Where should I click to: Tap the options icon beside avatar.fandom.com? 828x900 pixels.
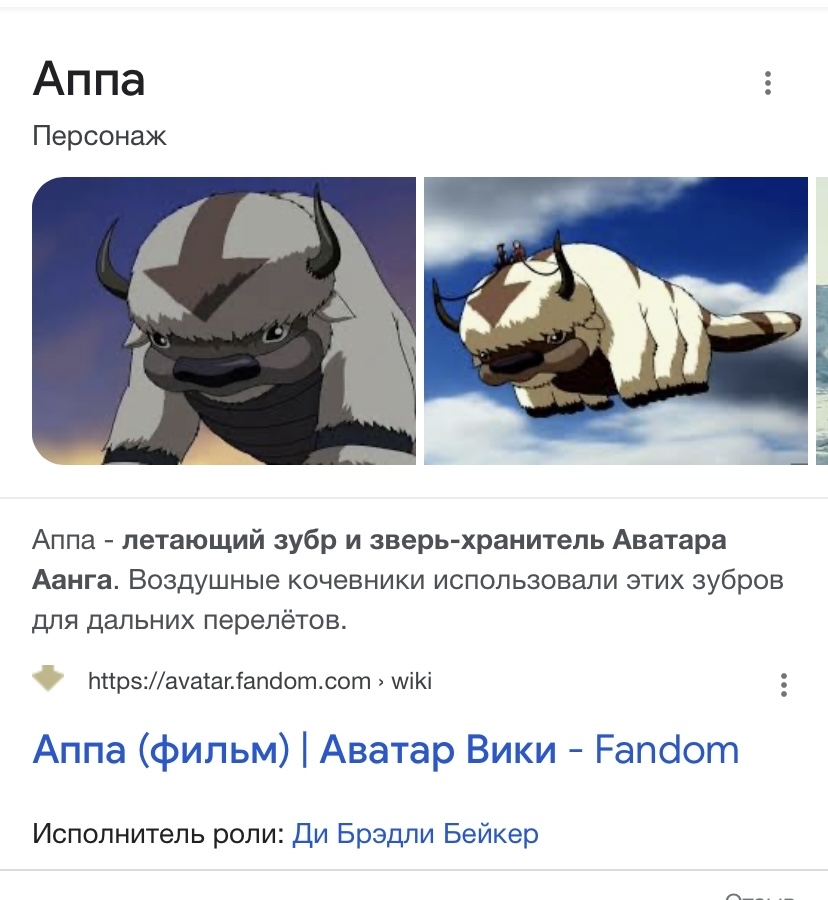pos(783,685)
